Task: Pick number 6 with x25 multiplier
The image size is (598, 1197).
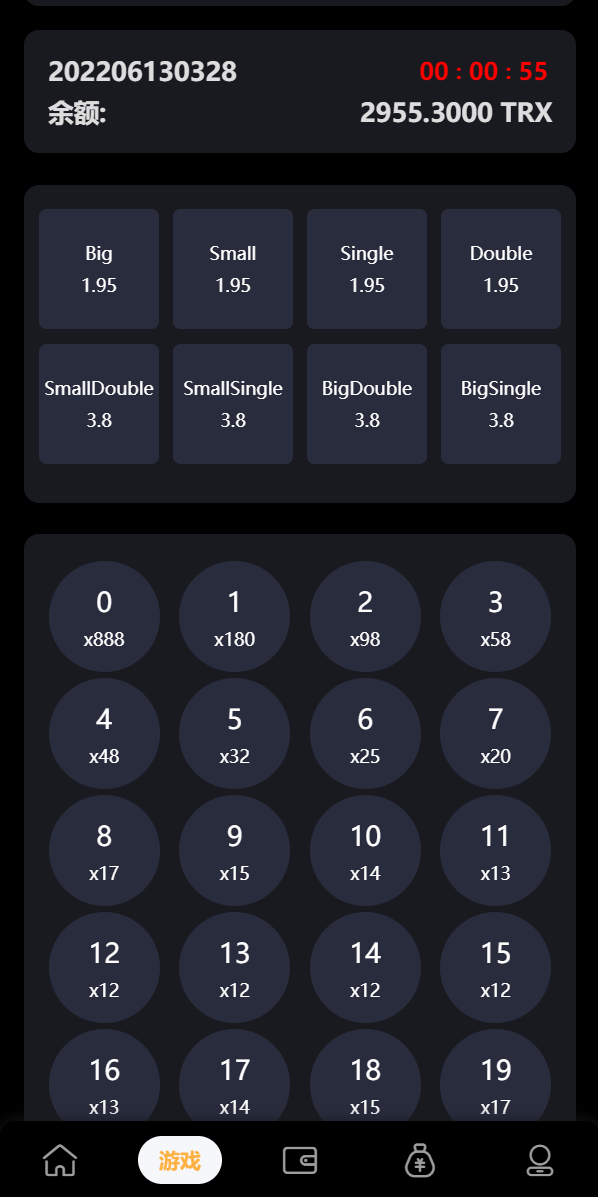Action: pyautogui.click(x=365, y=734)
